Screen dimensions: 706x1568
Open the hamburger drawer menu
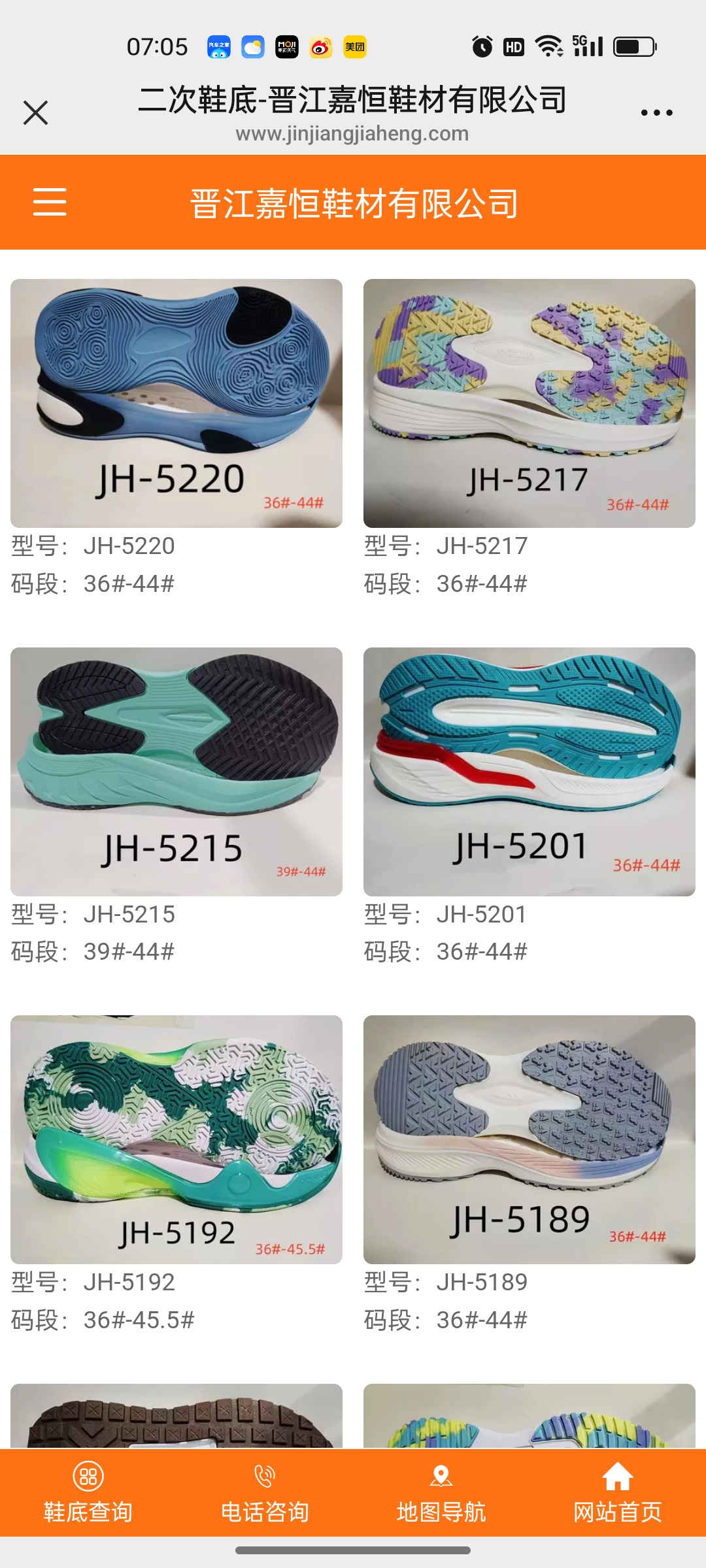pos(50,201)
